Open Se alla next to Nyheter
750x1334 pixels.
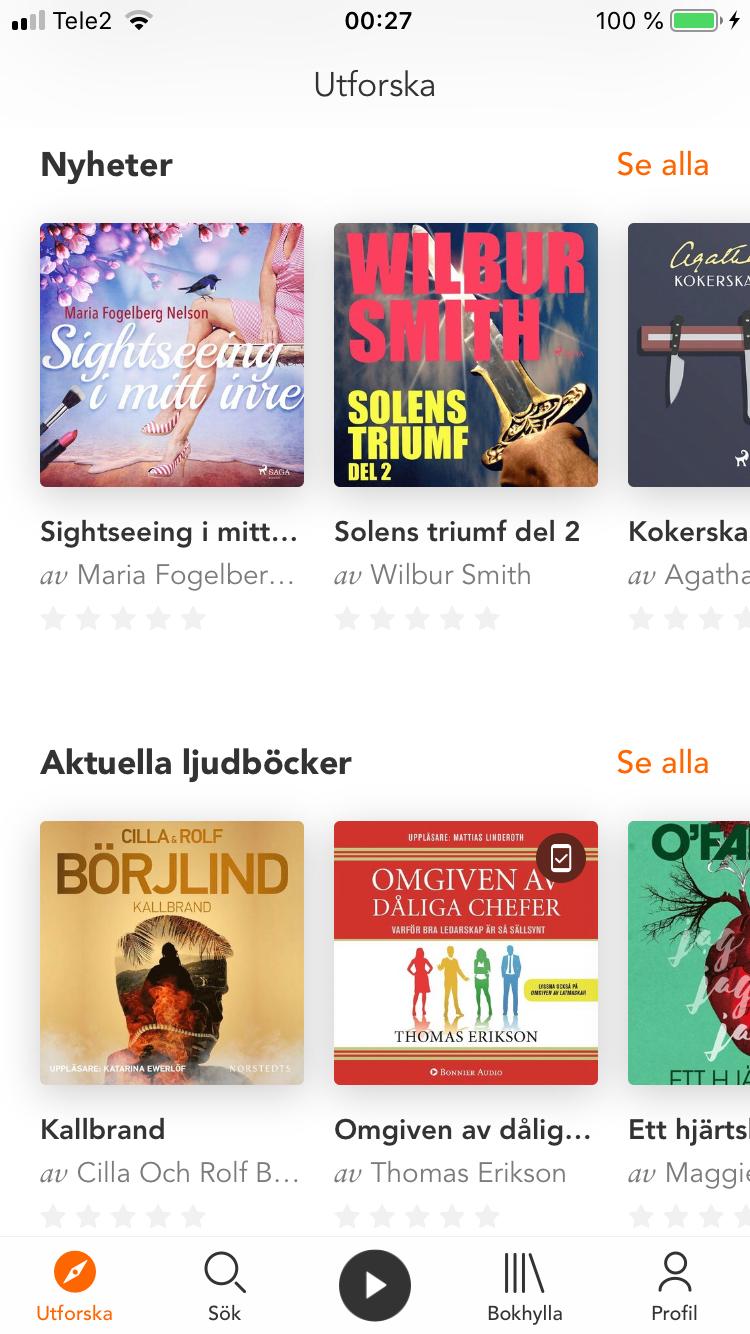coord(662,165)
